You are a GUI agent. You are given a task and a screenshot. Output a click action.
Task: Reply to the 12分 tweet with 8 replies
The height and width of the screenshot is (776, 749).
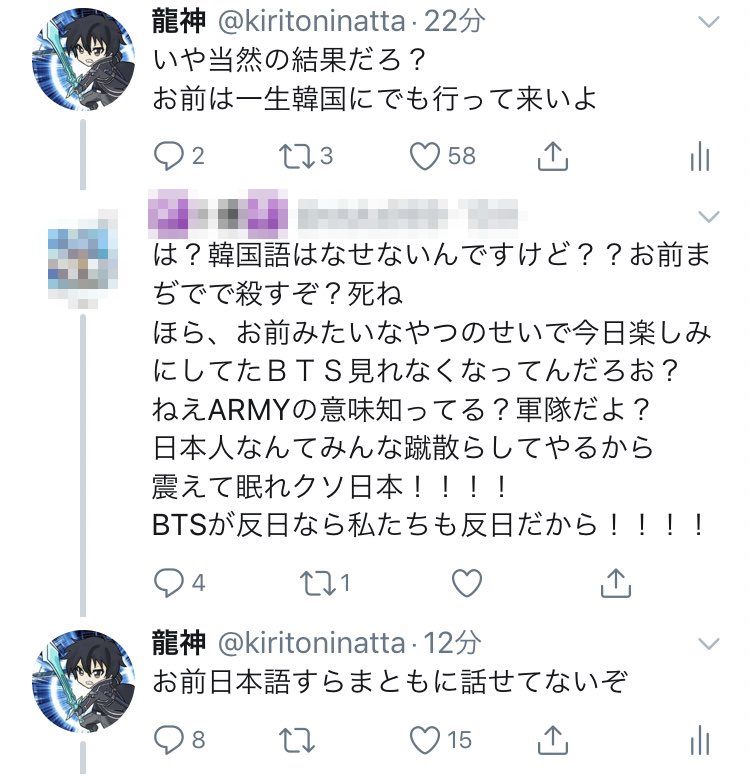tap(168, 740)
